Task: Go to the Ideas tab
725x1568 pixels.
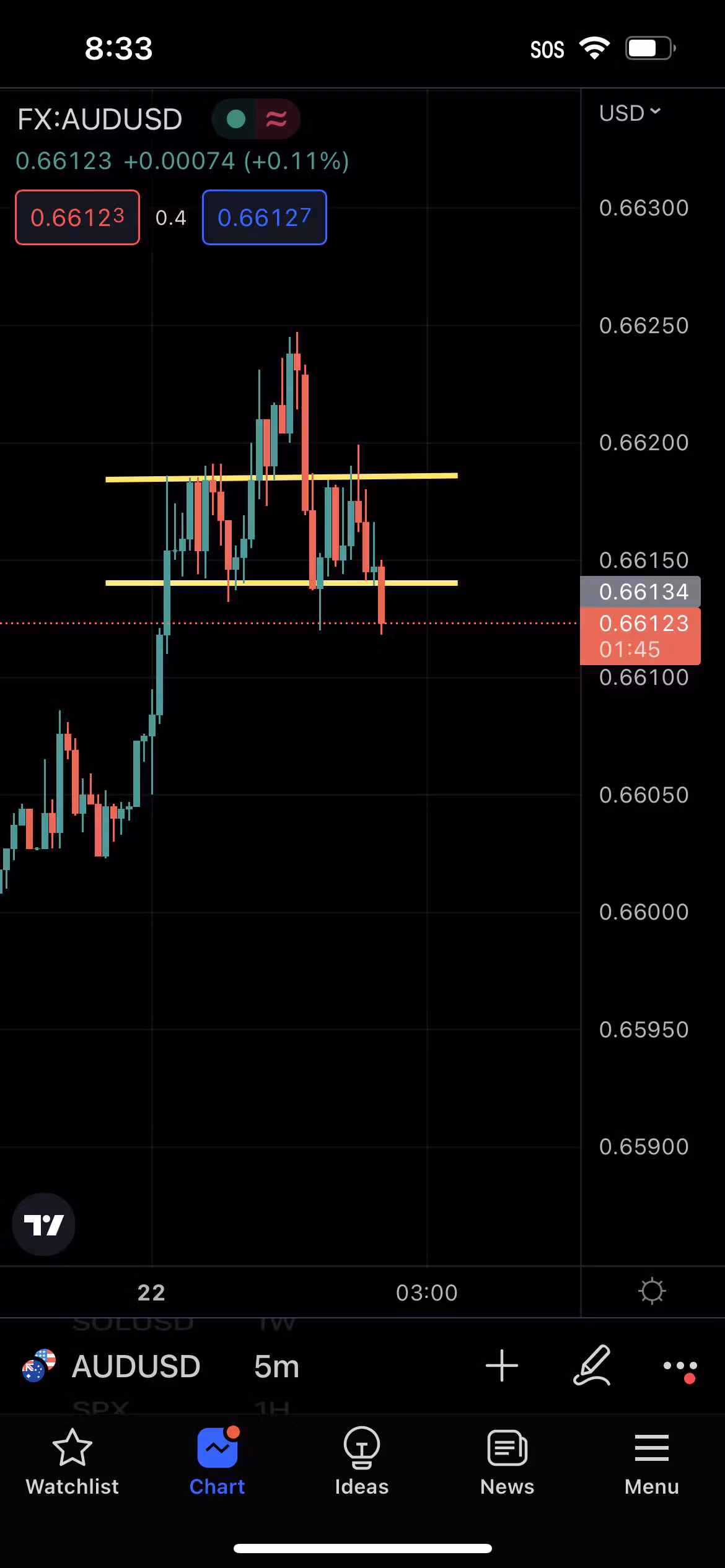Action: point(362,1462)
